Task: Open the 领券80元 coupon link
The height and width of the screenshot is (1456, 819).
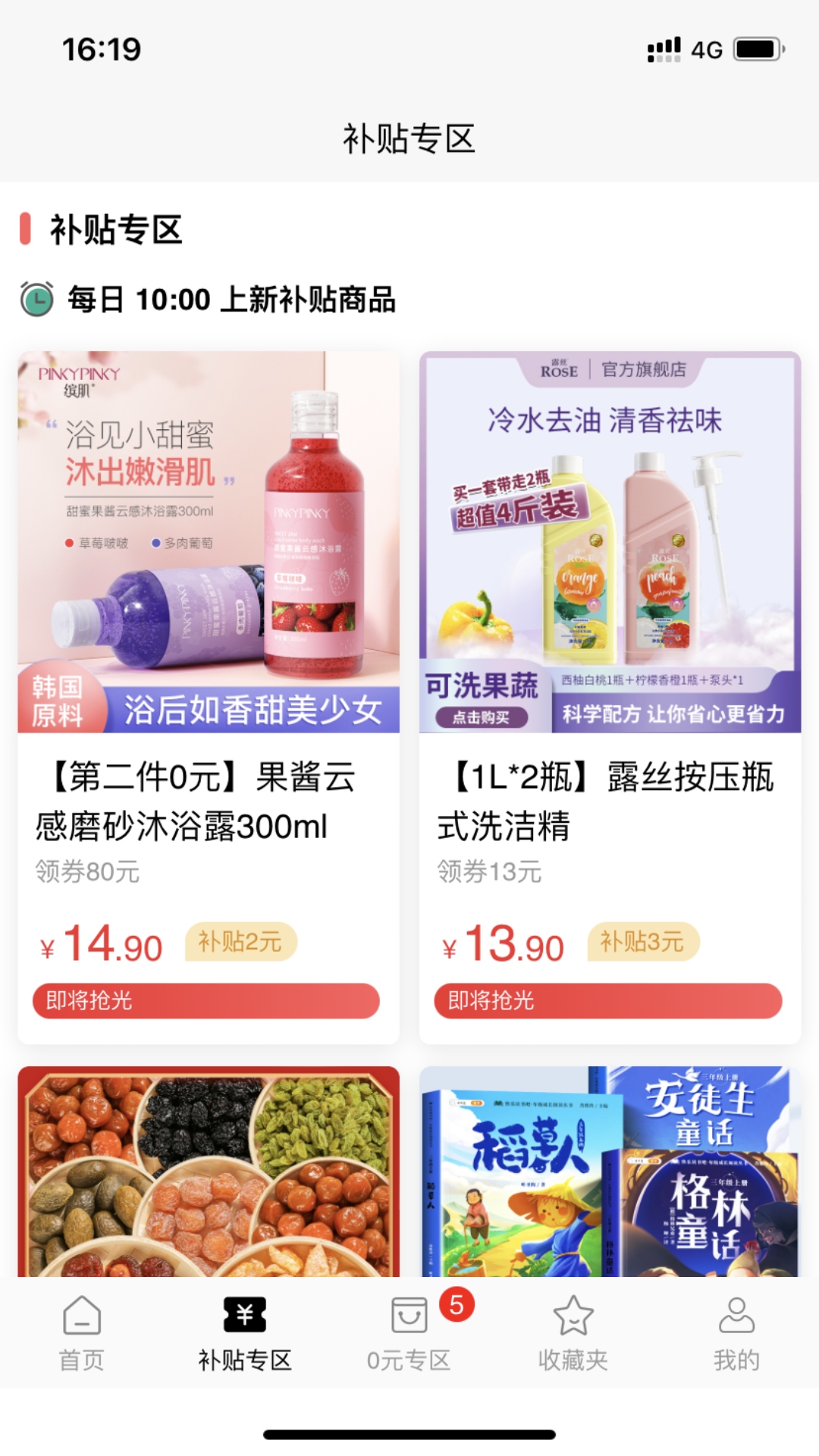Action: (87, 873)
